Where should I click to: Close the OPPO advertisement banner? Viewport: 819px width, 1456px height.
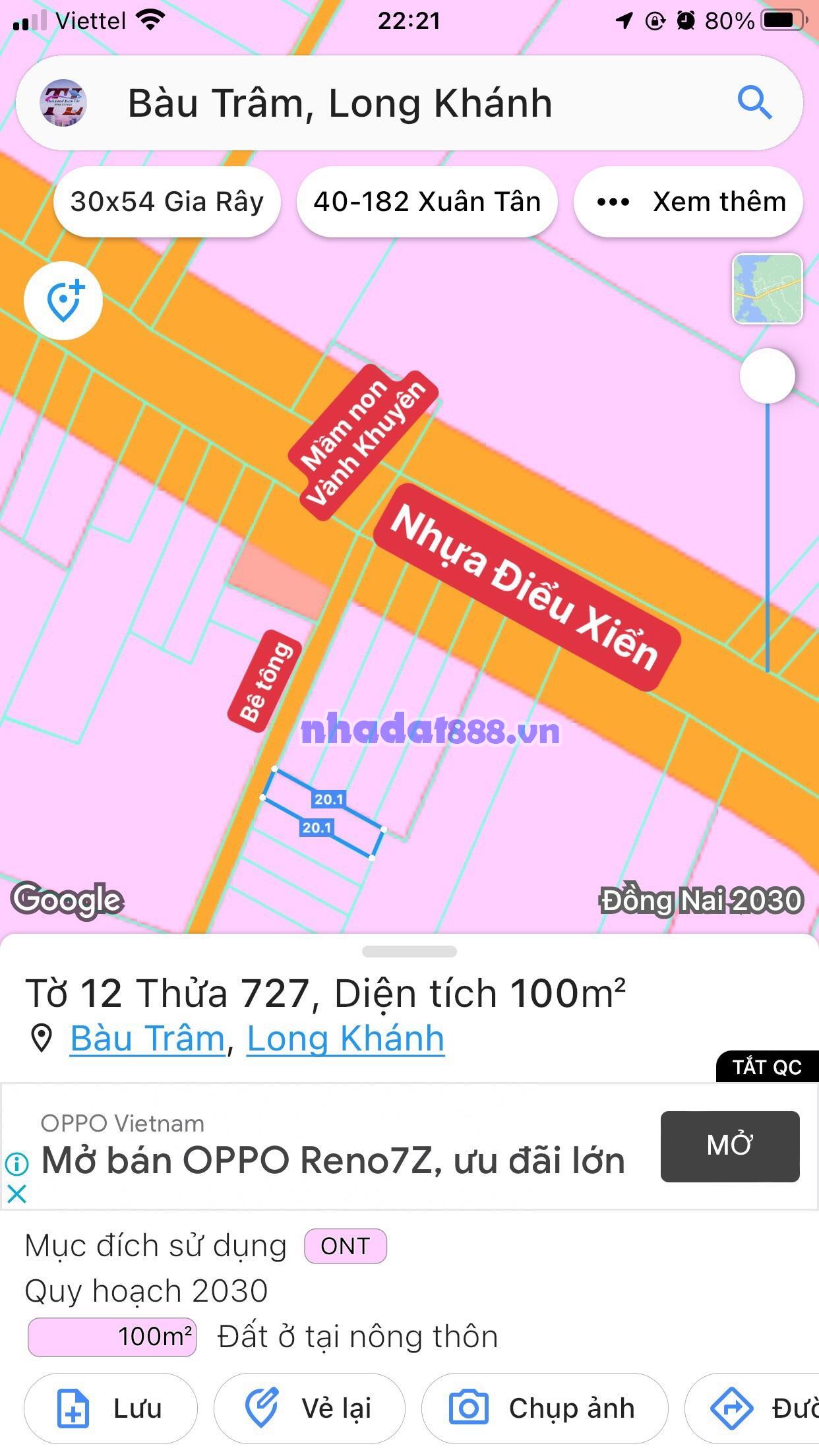tap(16, 1194)
